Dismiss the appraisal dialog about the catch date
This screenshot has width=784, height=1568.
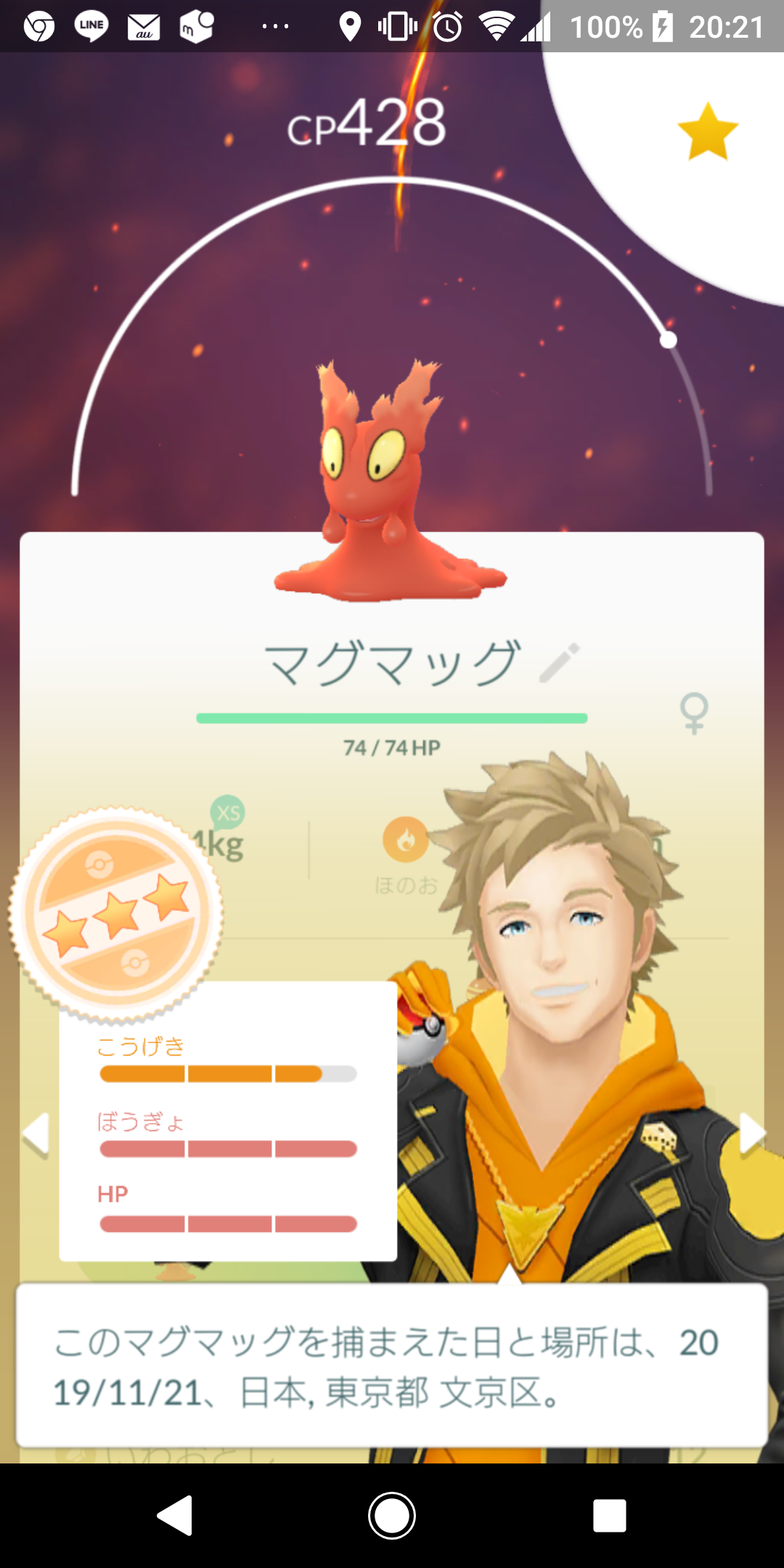(392, 1366)
